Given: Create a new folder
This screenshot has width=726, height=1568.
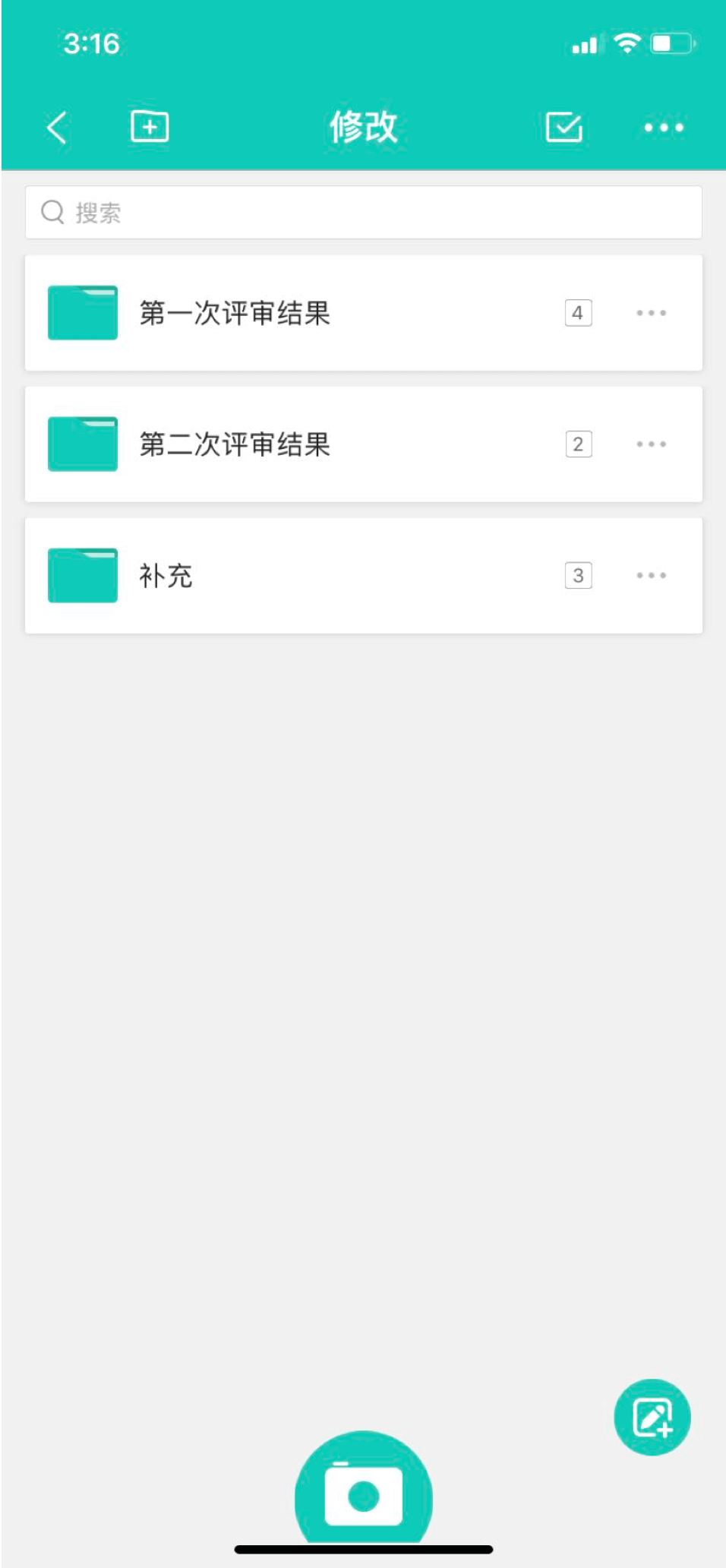Looking at the screenshot, I should 150,127.
